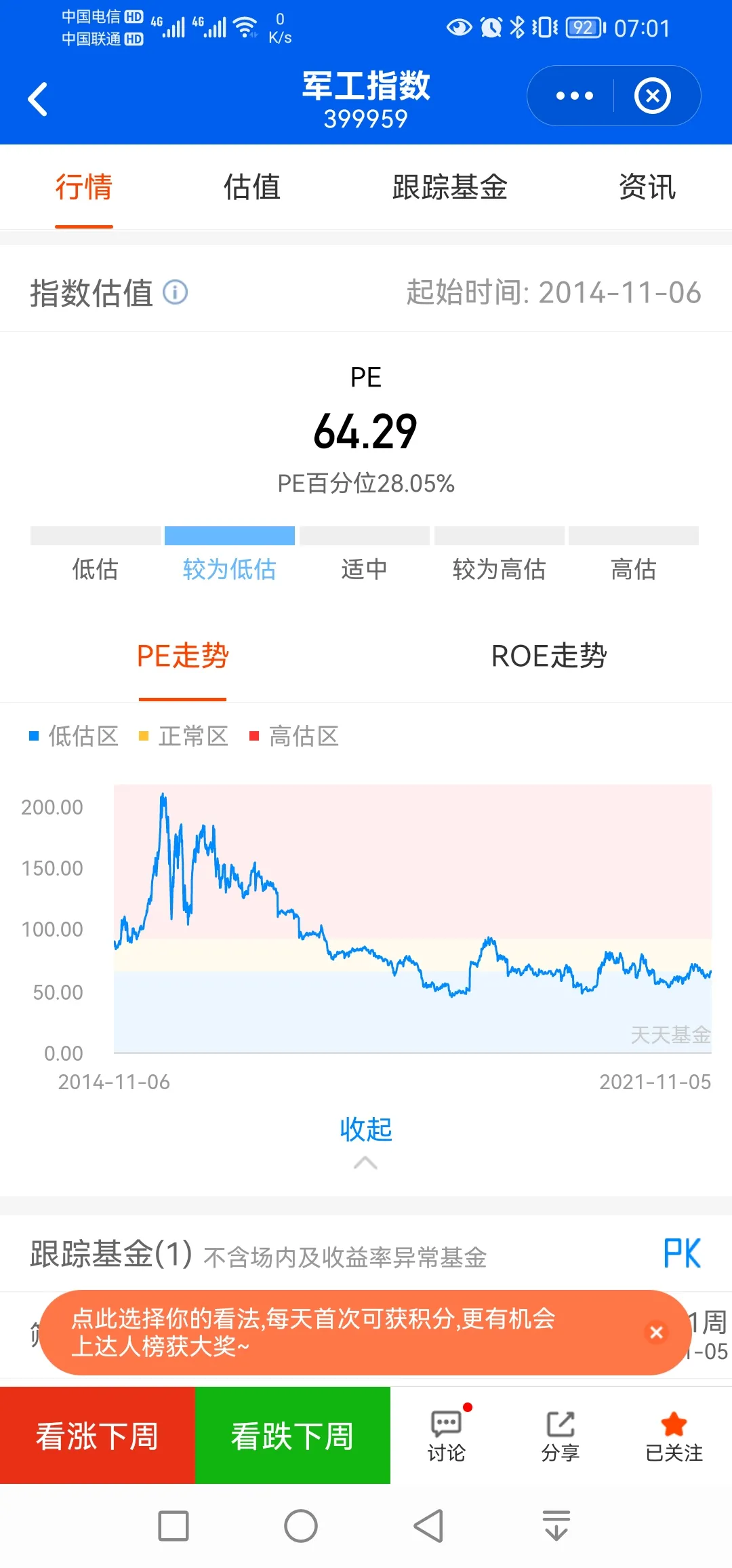The height and width of the screenshot is (1568, 732).
Task: Vote 看跌下周
Action: (293, 1435)
